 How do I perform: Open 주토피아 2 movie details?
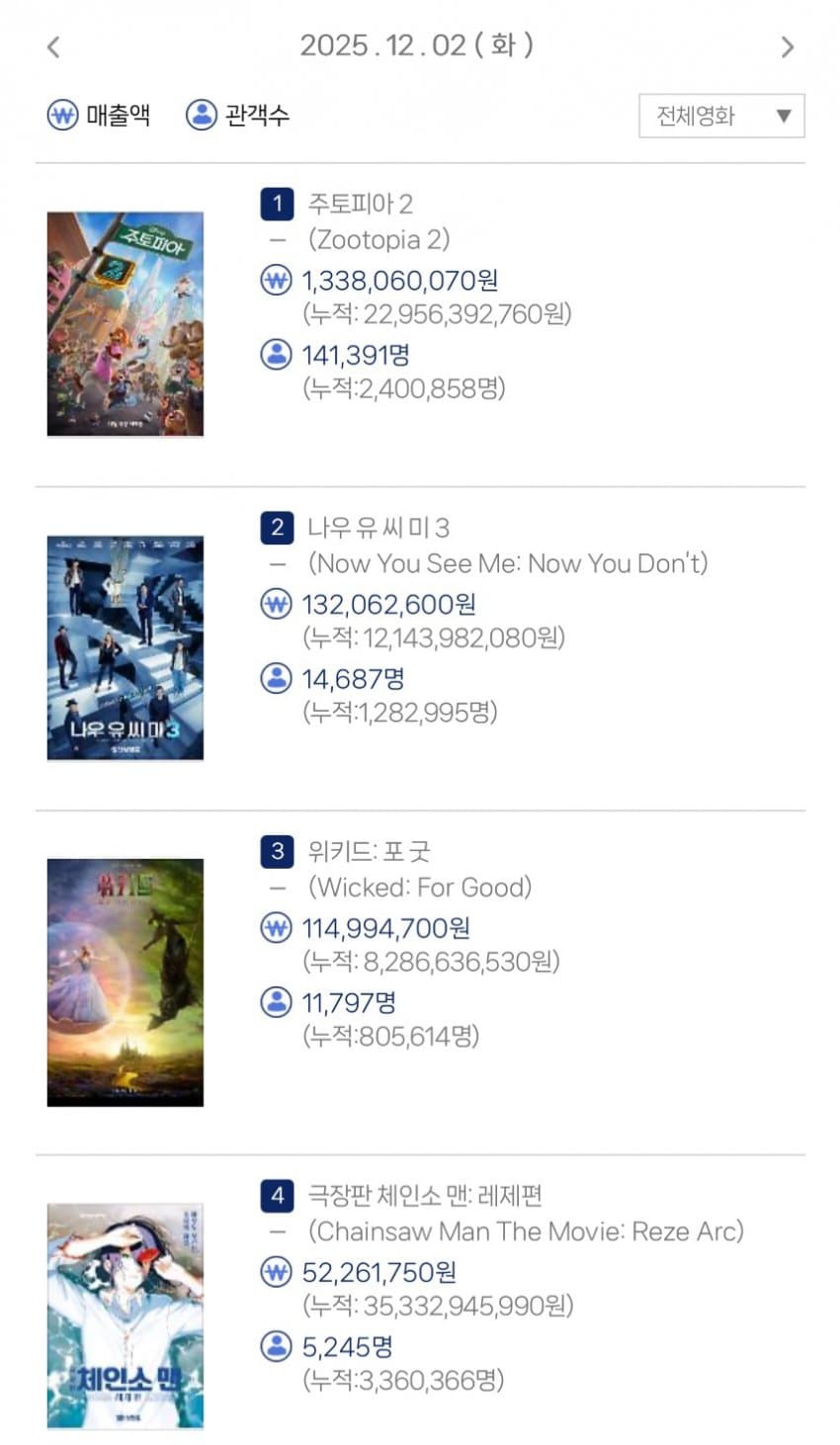pyautogui.click(x=360, y=205)
